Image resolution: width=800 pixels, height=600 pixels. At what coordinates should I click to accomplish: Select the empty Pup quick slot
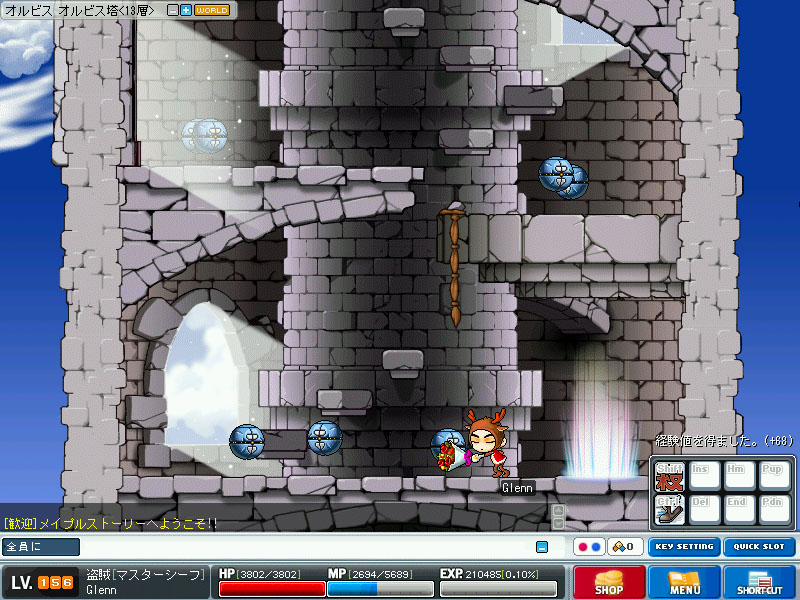point(774,476)
